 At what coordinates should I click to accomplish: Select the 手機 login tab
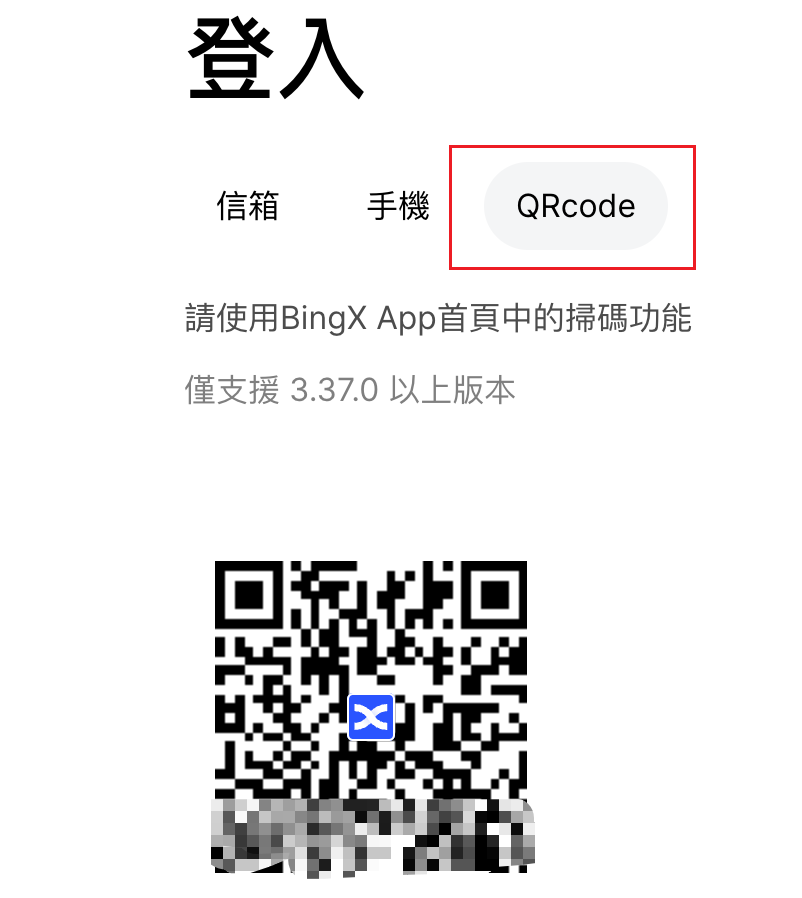pos(398,206)
